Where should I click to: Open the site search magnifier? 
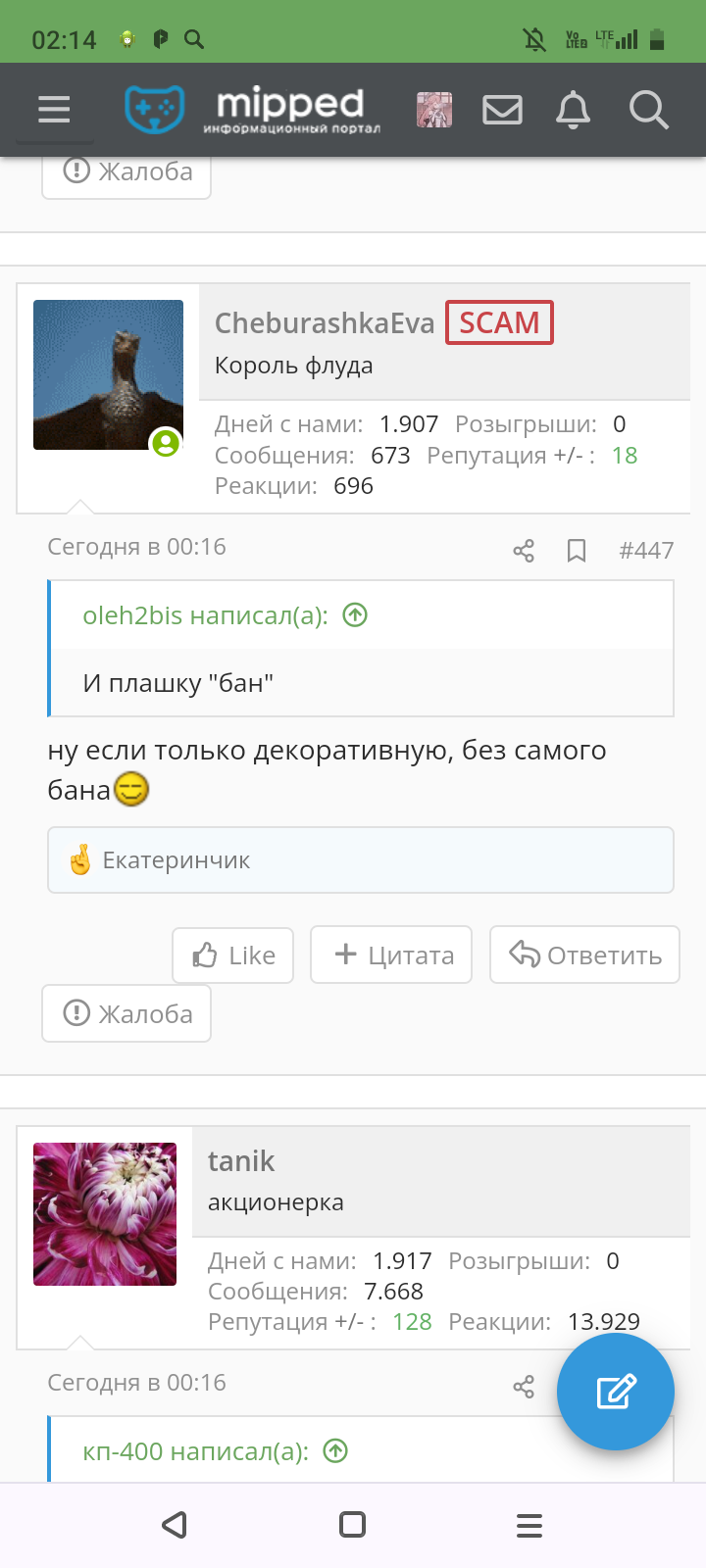(648, 110)
